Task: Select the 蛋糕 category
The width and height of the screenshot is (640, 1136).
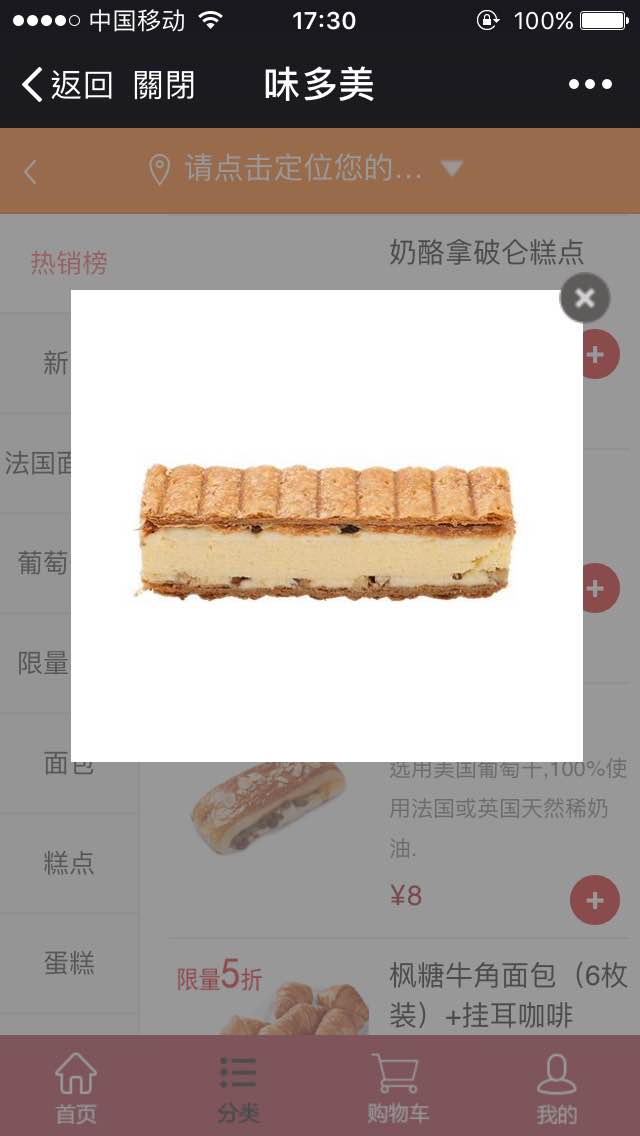Action: click(x=69, y=963)
